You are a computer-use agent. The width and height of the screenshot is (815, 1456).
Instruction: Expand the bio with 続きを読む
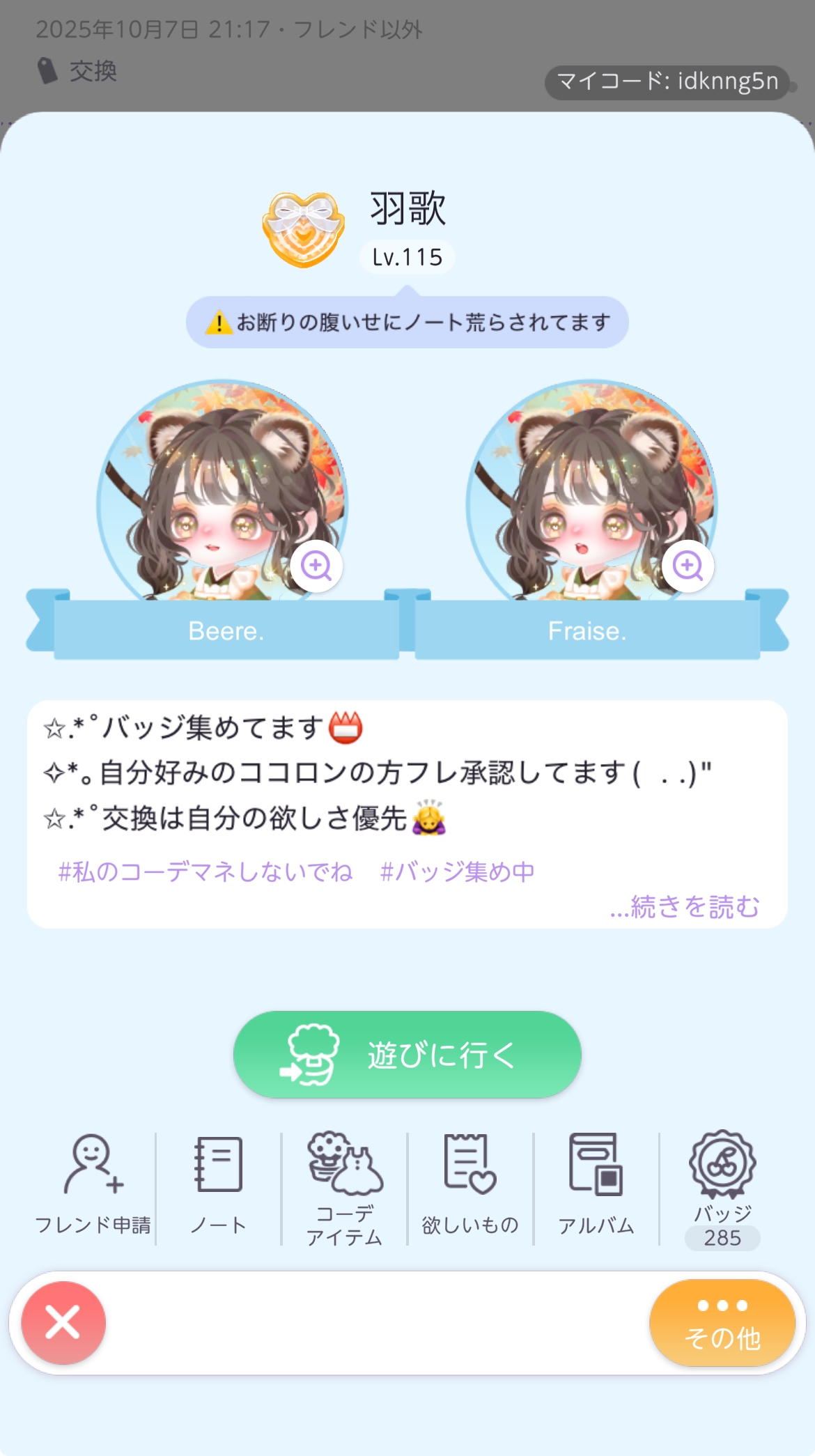(x=685, y=906)
